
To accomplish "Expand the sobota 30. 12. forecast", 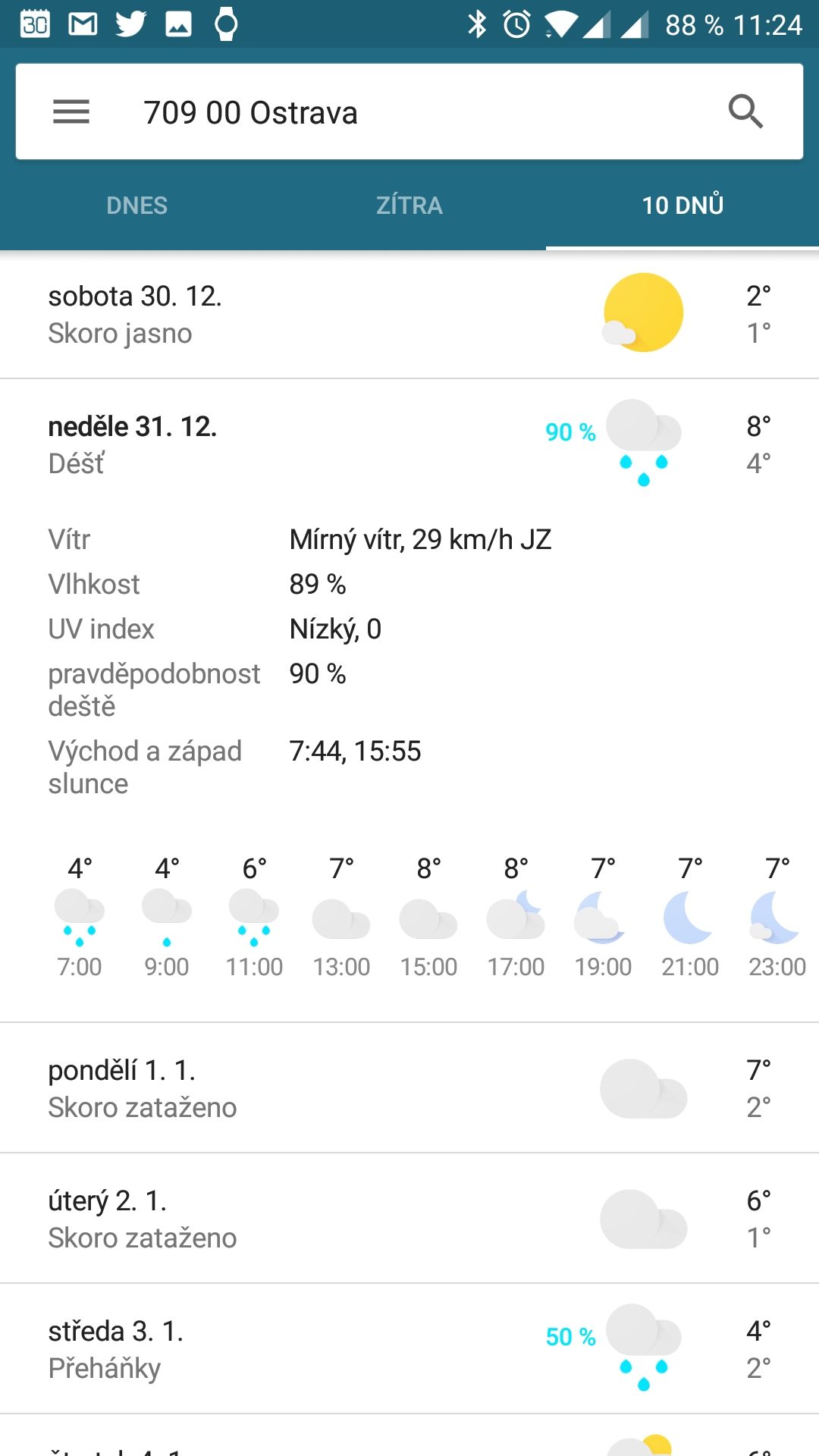I will pos(409,314).
